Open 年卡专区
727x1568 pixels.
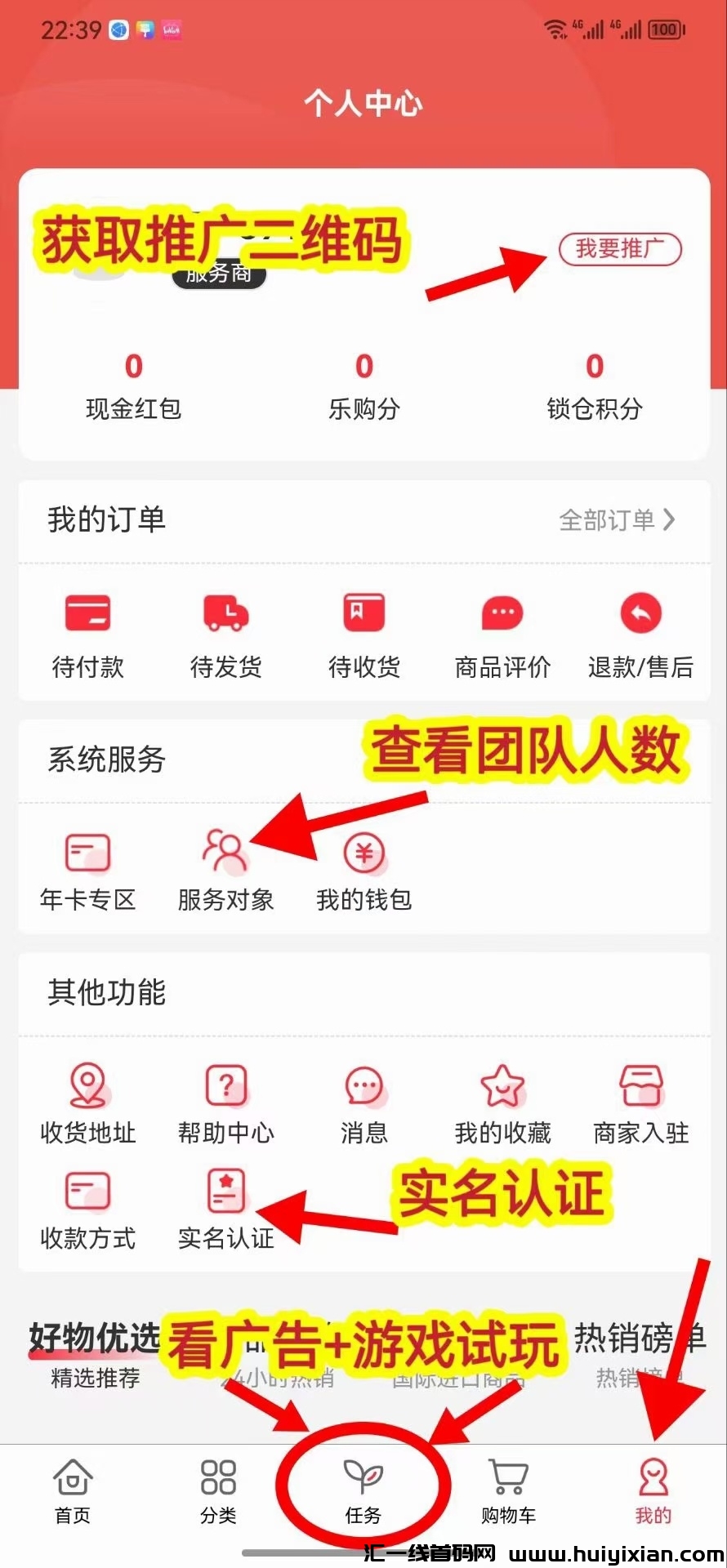coord(88,870)
